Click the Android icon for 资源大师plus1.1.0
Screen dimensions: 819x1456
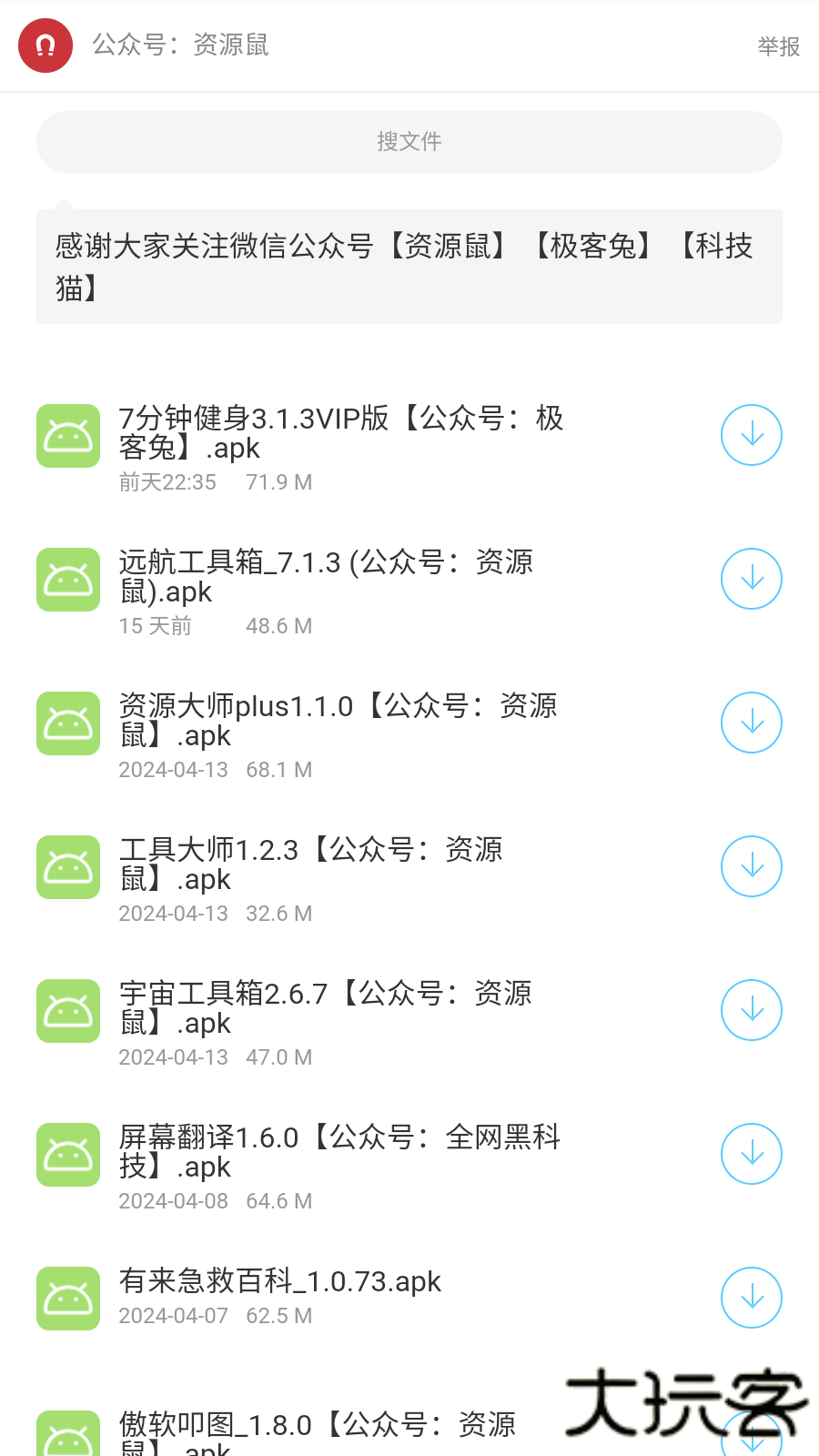tap(67, 723)
